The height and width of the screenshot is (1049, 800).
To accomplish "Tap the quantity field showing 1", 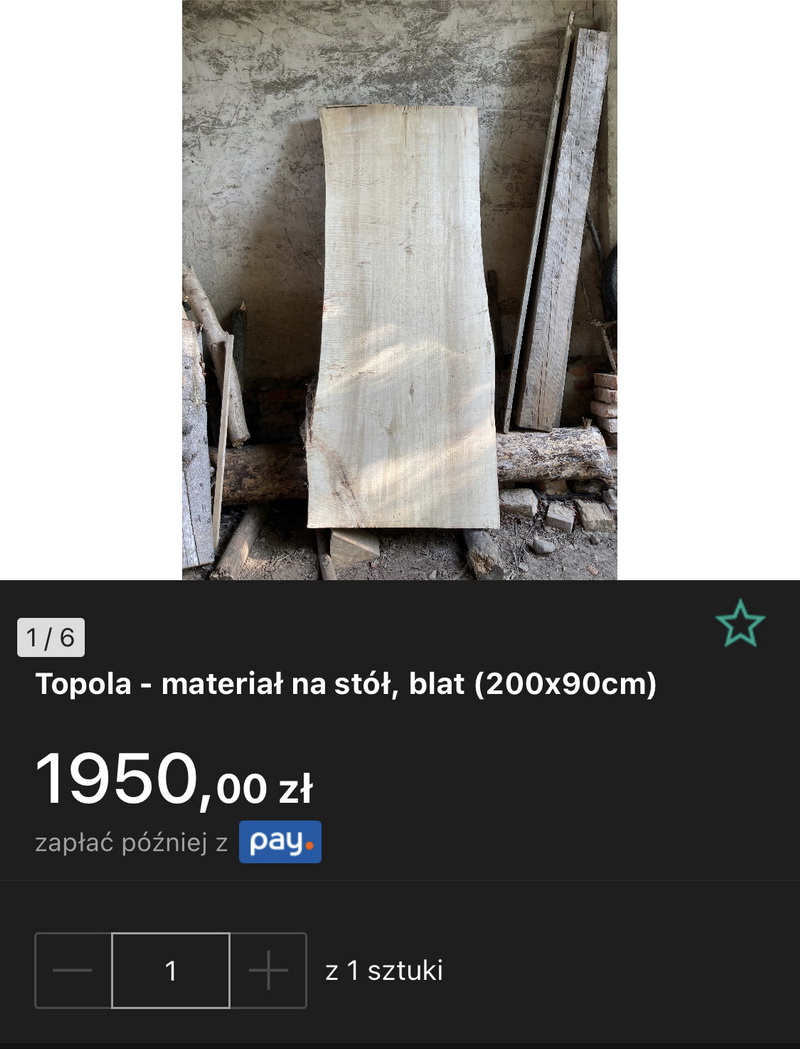I will [171, 970].
